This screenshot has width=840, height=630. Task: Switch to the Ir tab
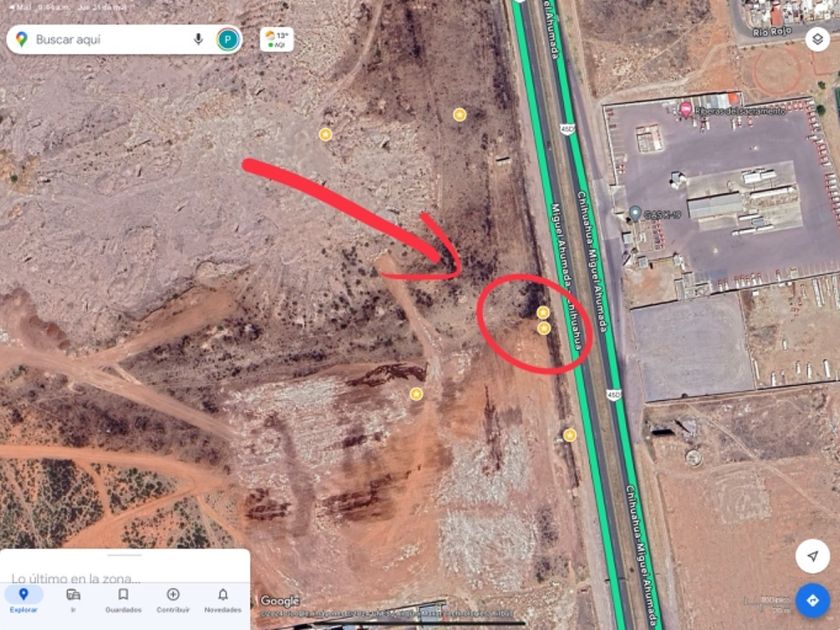tap(73, 598)
